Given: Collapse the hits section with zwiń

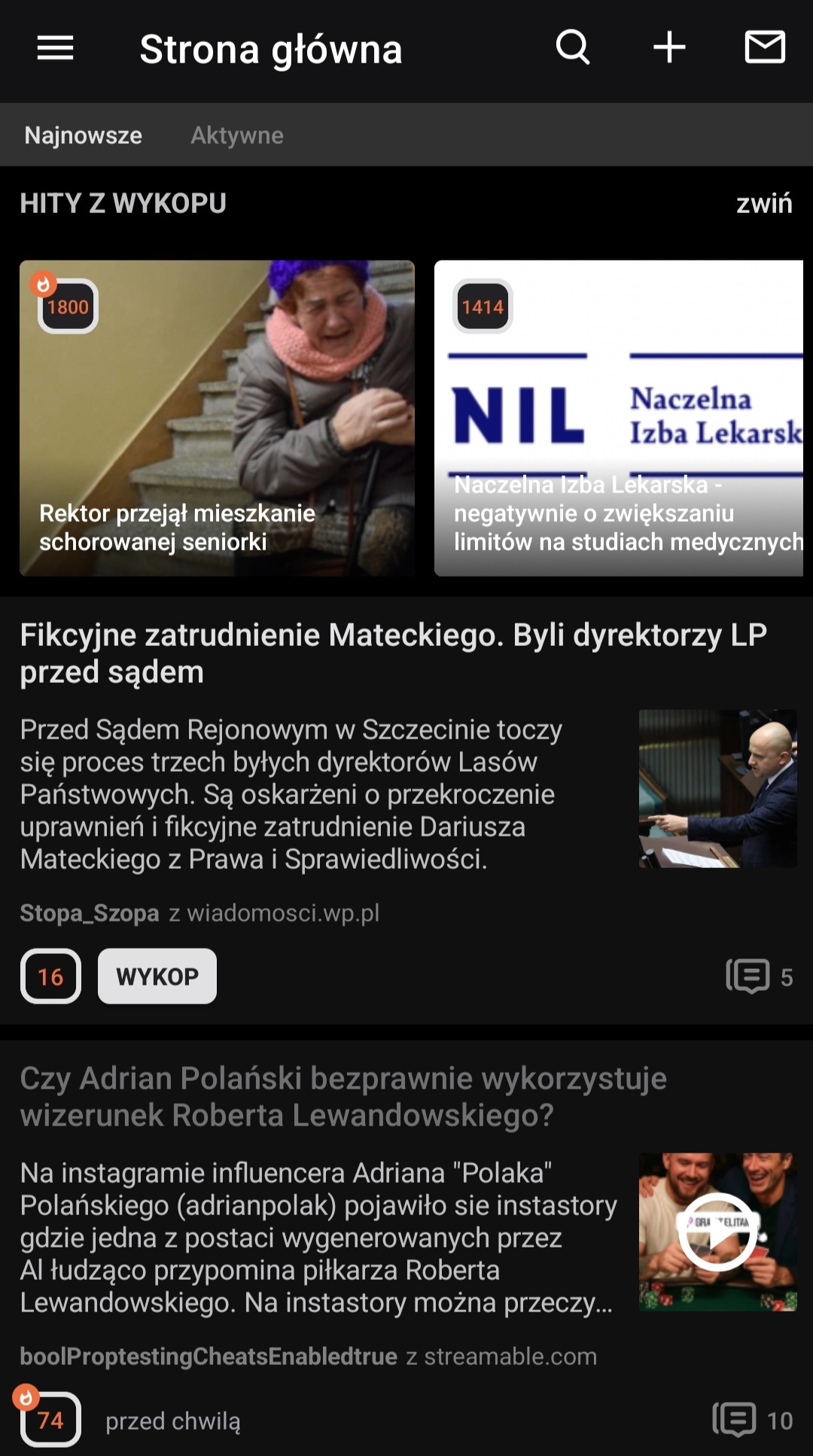Looking at the screenshot, I should point(764,203).
